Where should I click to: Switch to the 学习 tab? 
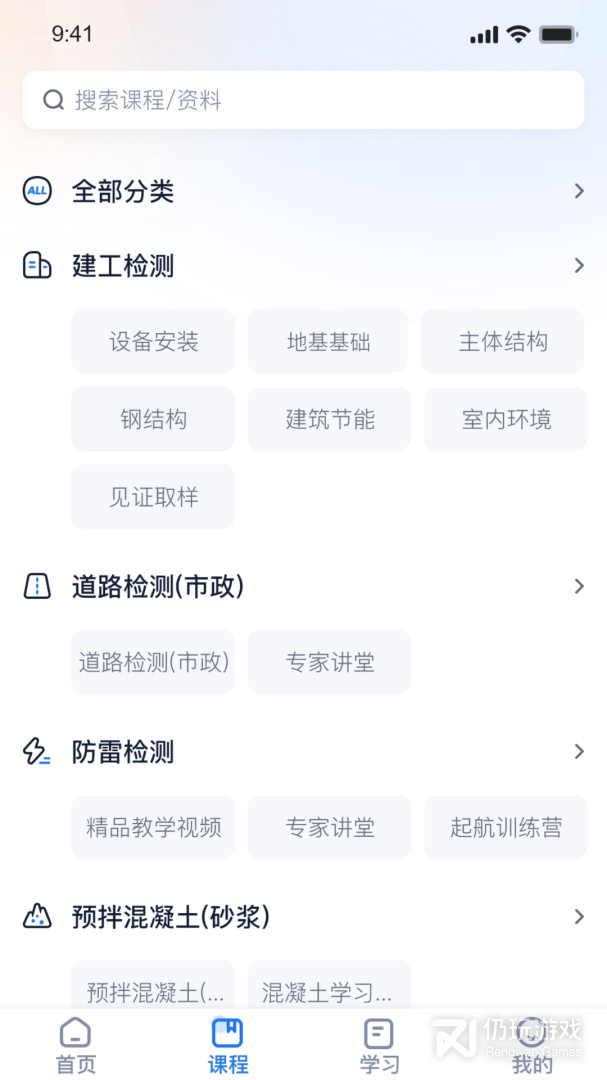(379, 1046)
